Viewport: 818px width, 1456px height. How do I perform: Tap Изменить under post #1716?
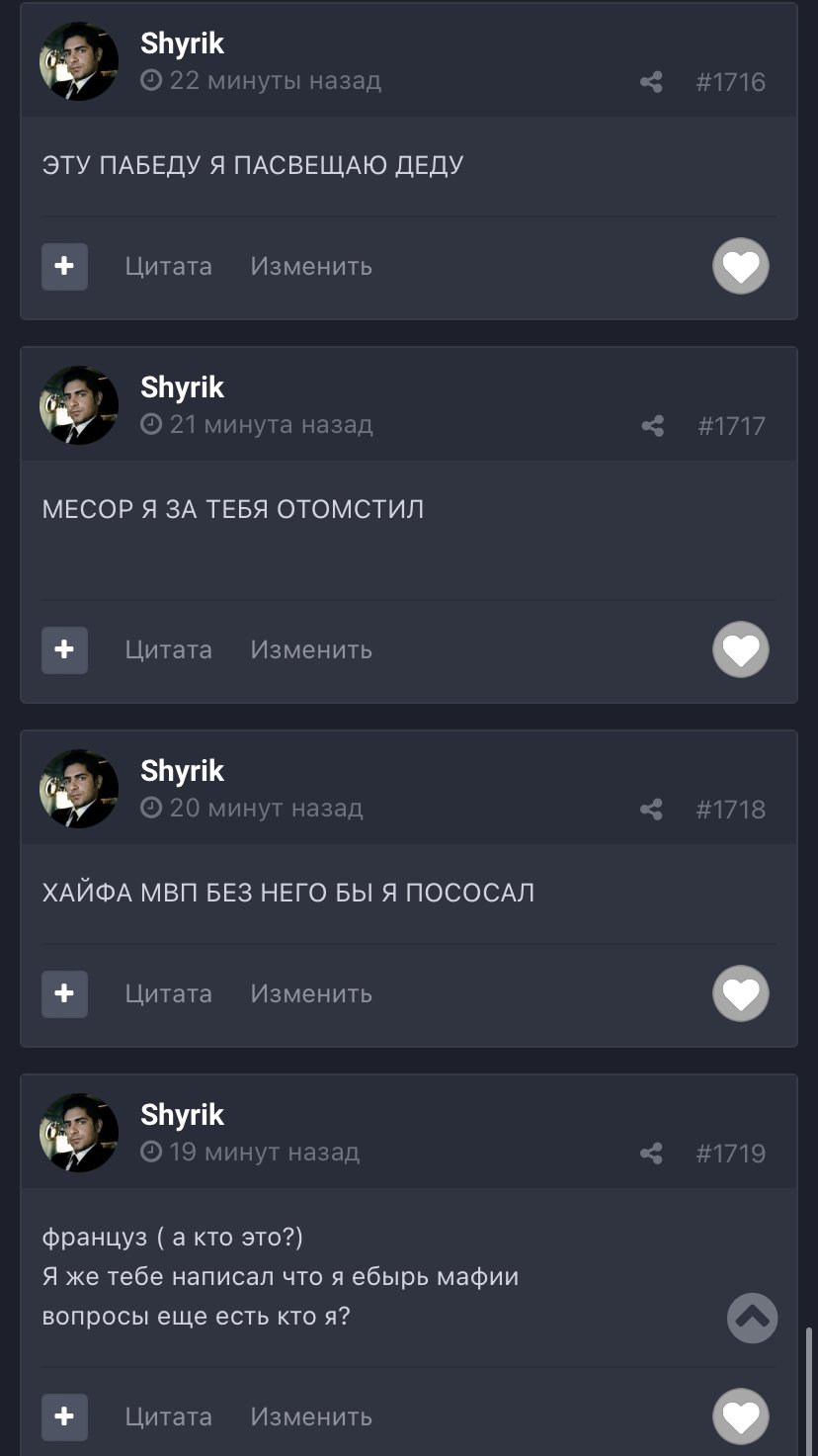[311, 266]
